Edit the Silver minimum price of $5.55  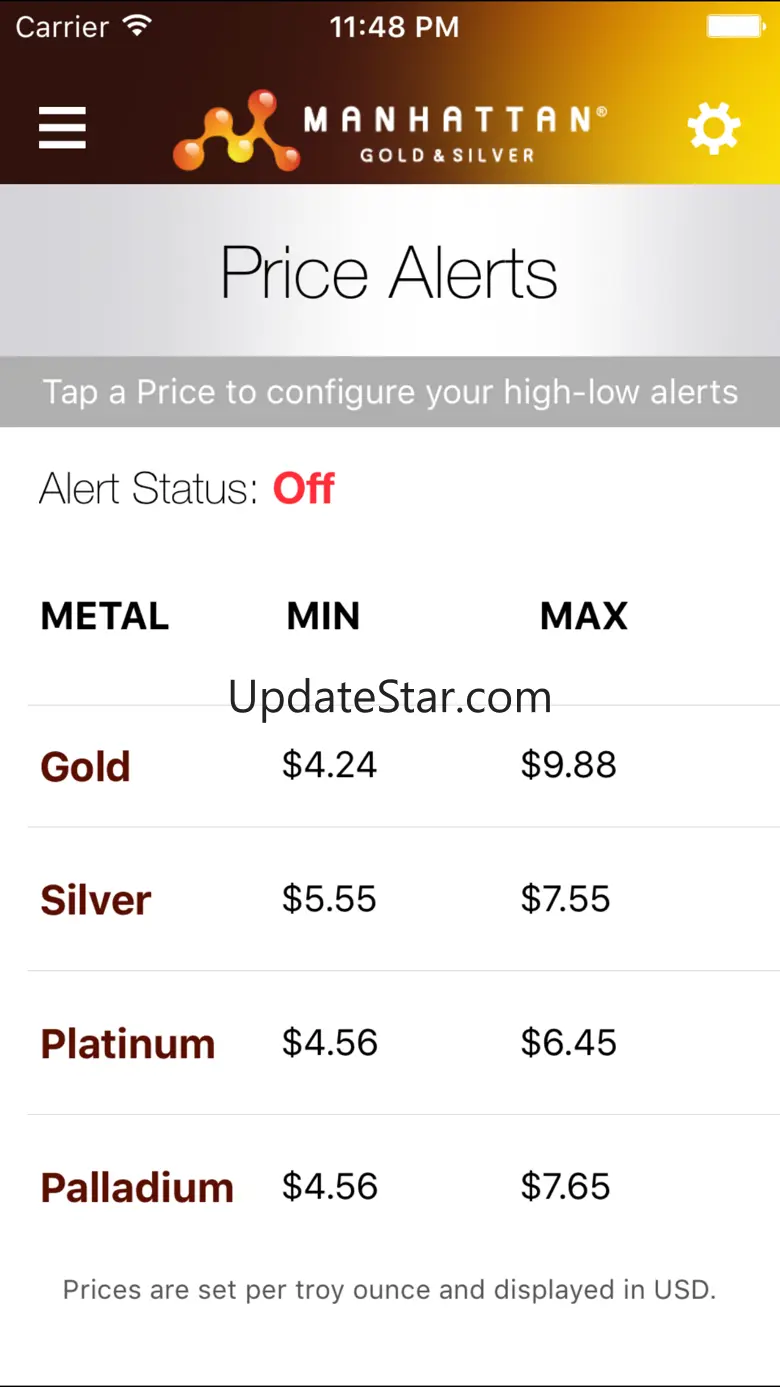point(329,899)
